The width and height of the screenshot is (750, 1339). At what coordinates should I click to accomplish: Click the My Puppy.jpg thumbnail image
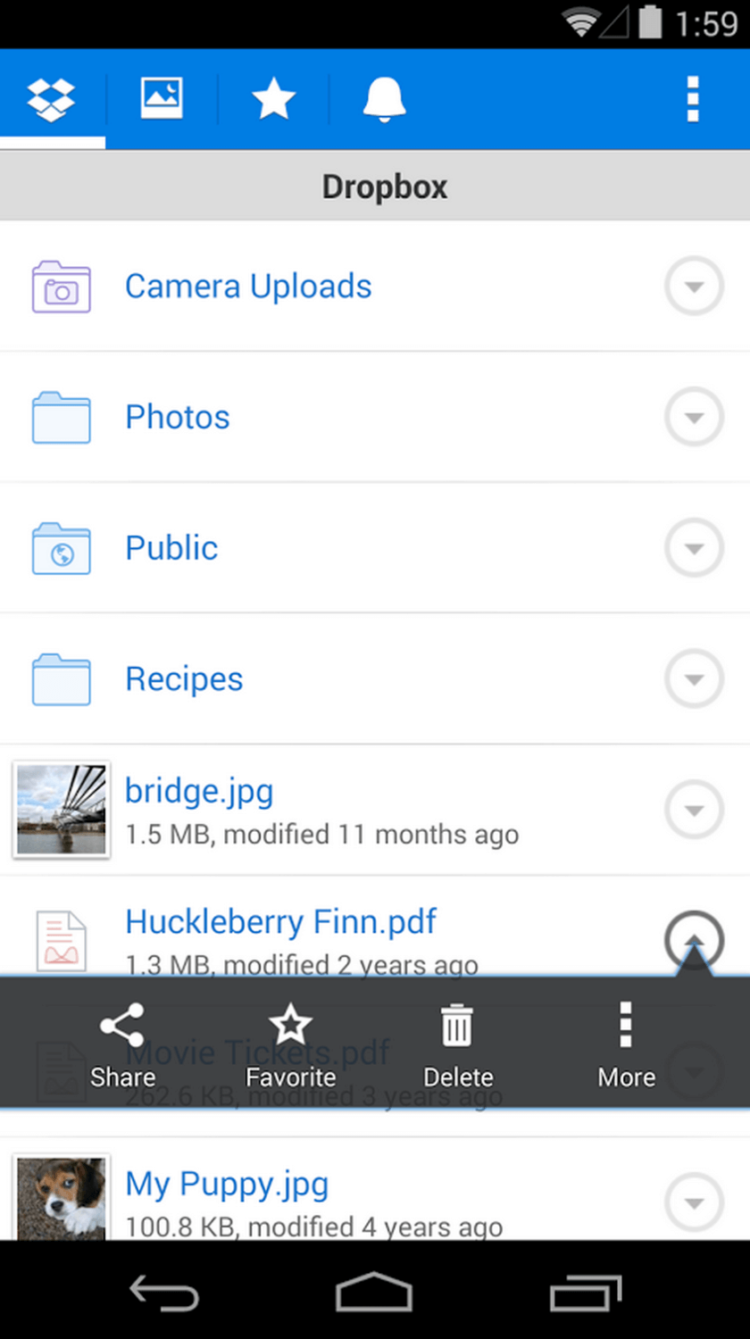pyautogui.click(x=61, y=1197)
